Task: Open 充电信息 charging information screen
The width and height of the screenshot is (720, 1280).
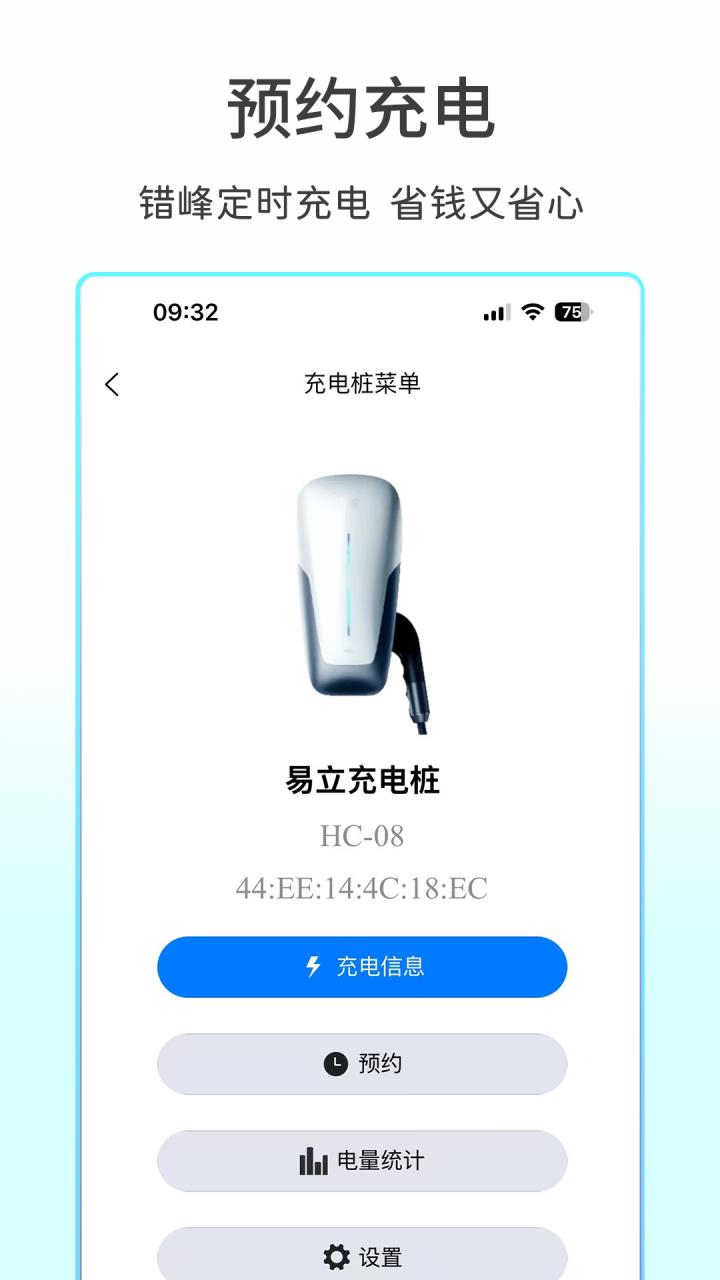Action: click(x=361, y=966)
